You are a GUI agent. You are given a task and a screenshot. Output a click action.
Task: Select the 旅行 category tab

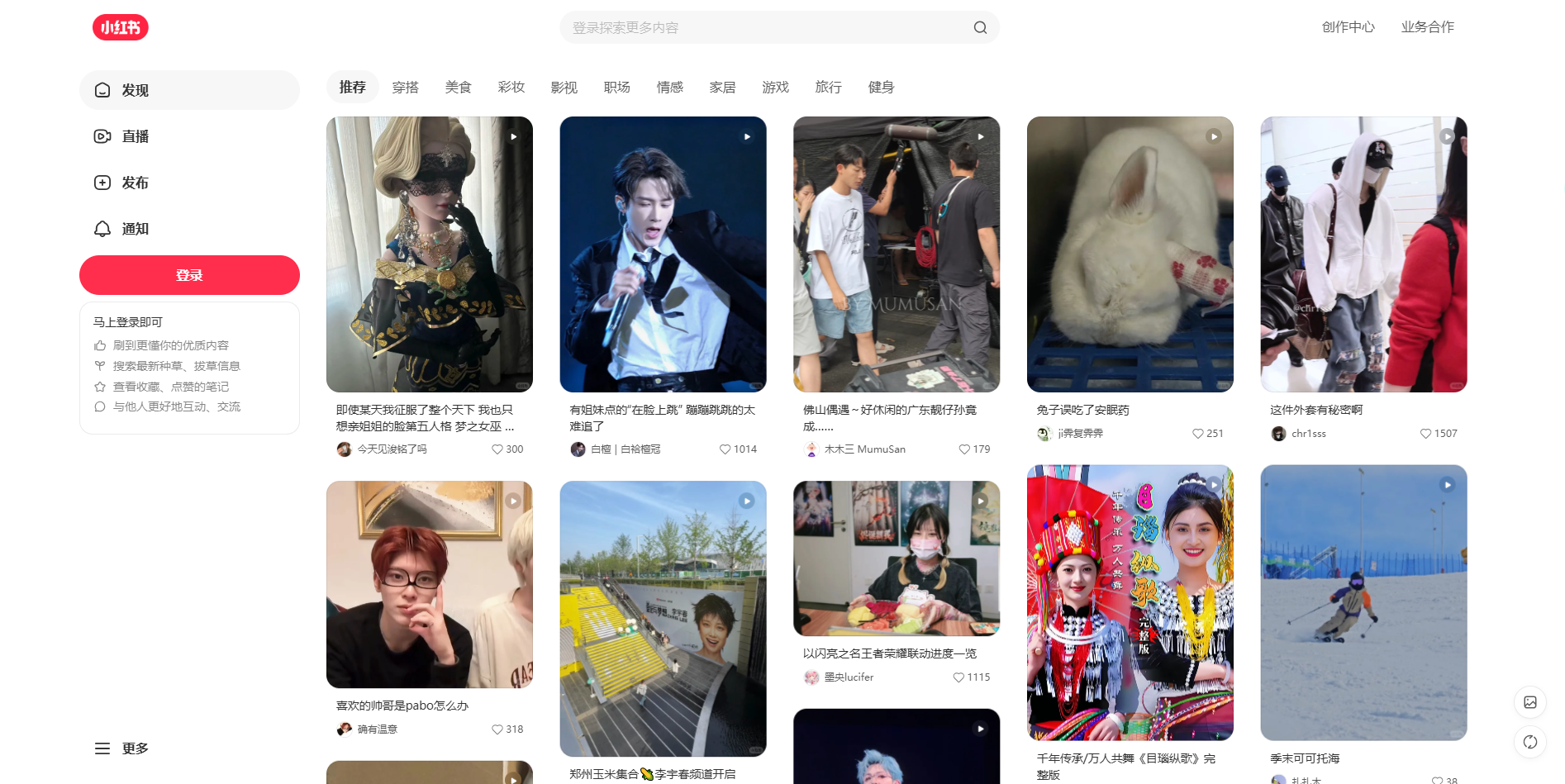[x=828, y=87]
